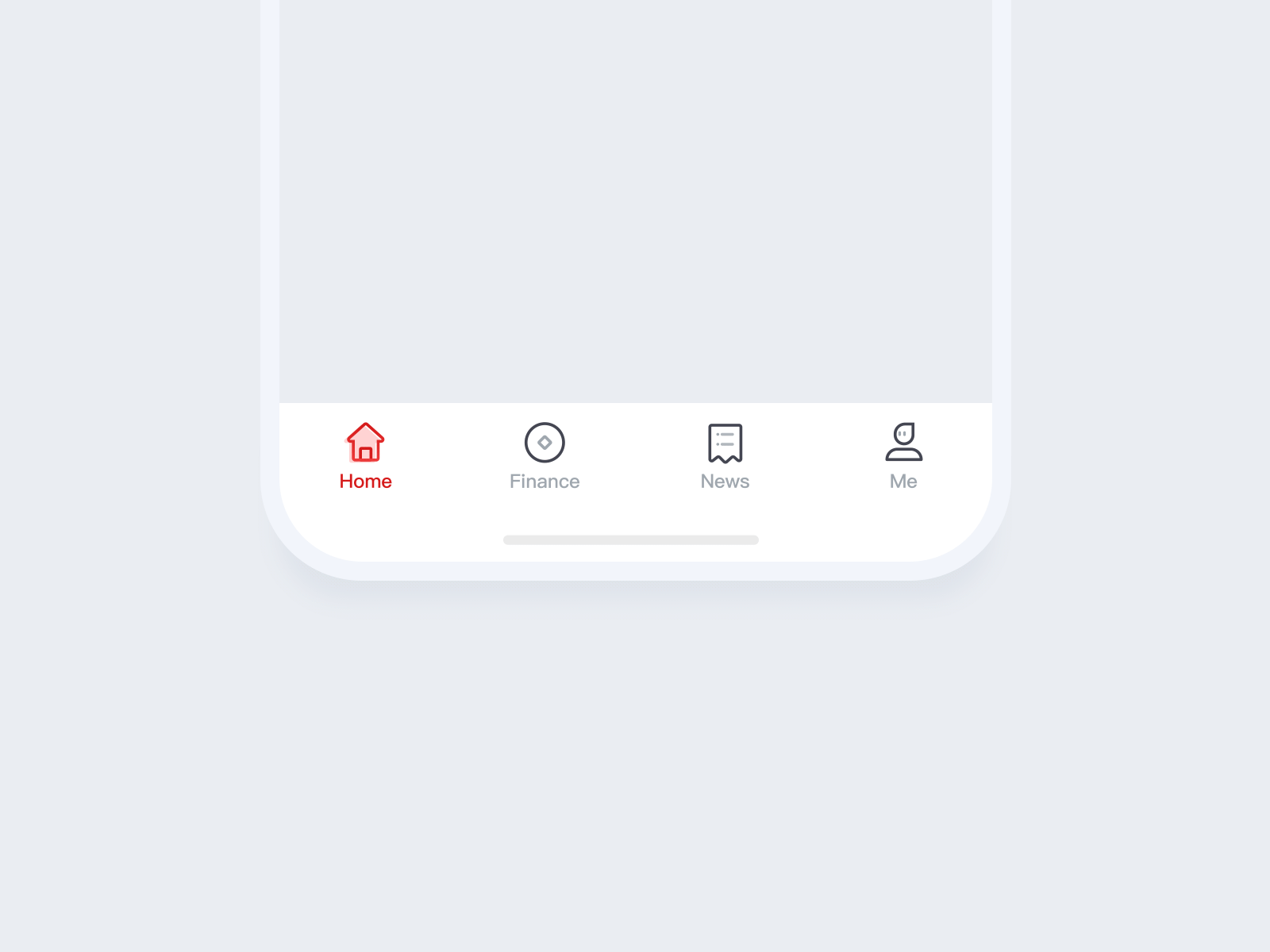The height and width of the screenshot is (952, 1270).
Task: Go to the Home tab
Action: point(365,456)
